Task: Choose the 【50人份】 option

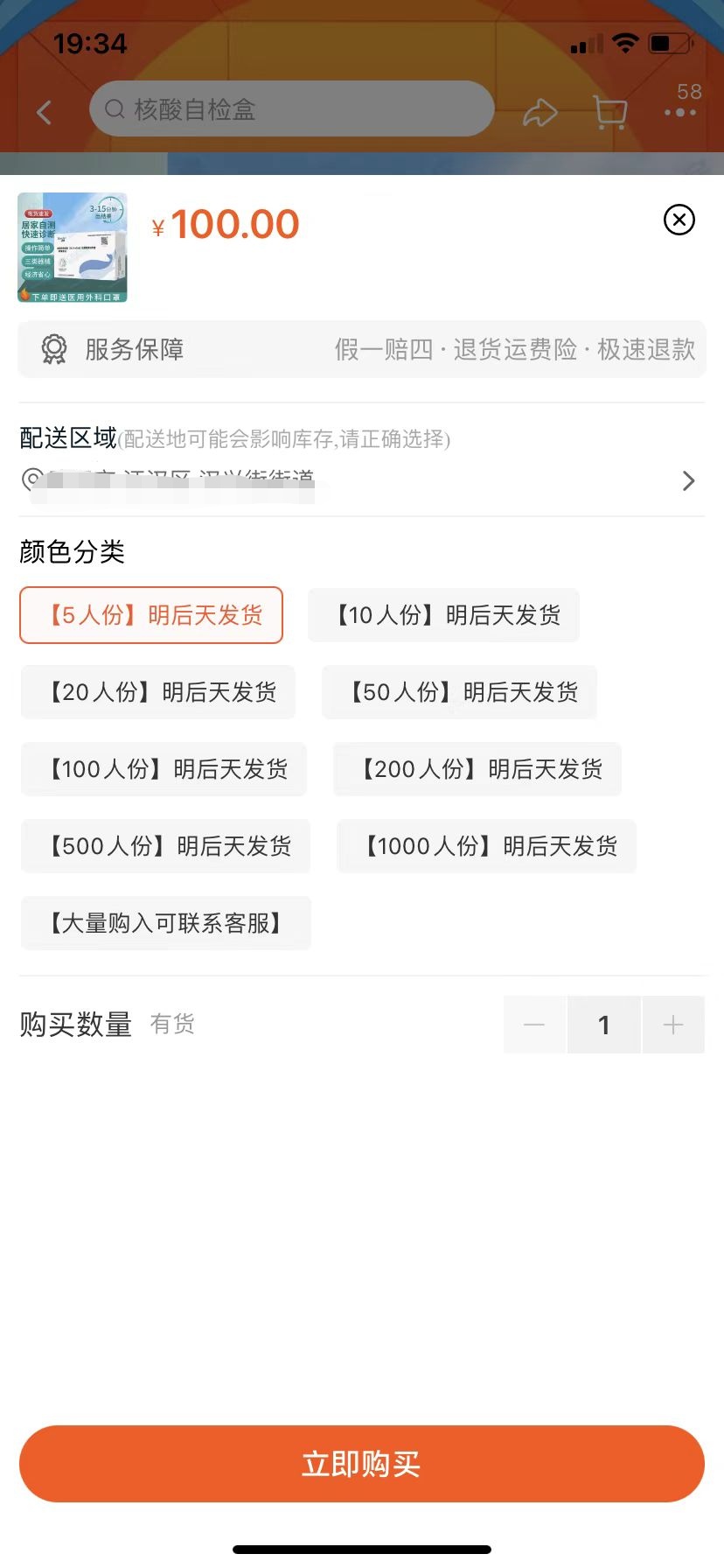Action: point(459,692)
